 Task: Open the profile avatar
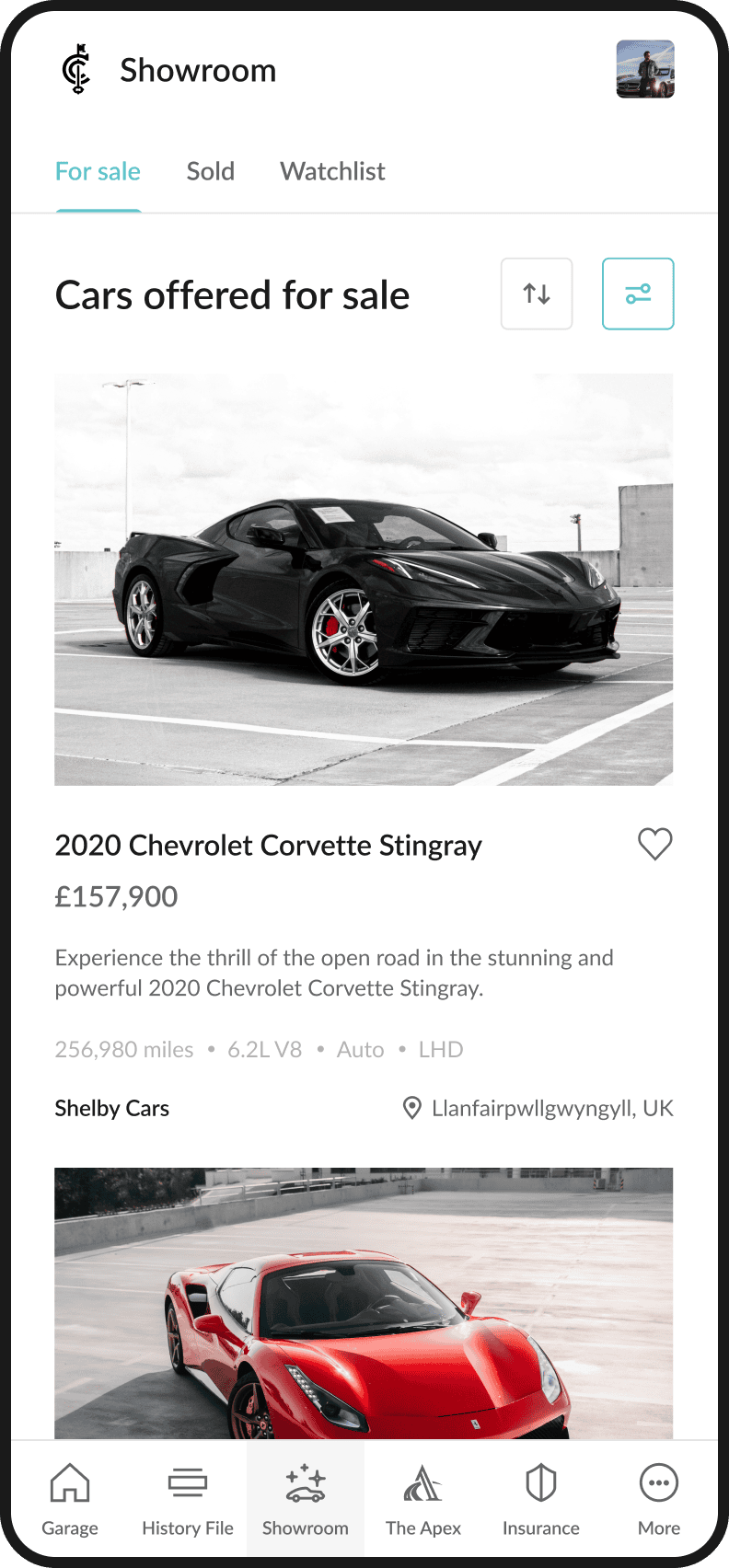(x=644, y=69)
